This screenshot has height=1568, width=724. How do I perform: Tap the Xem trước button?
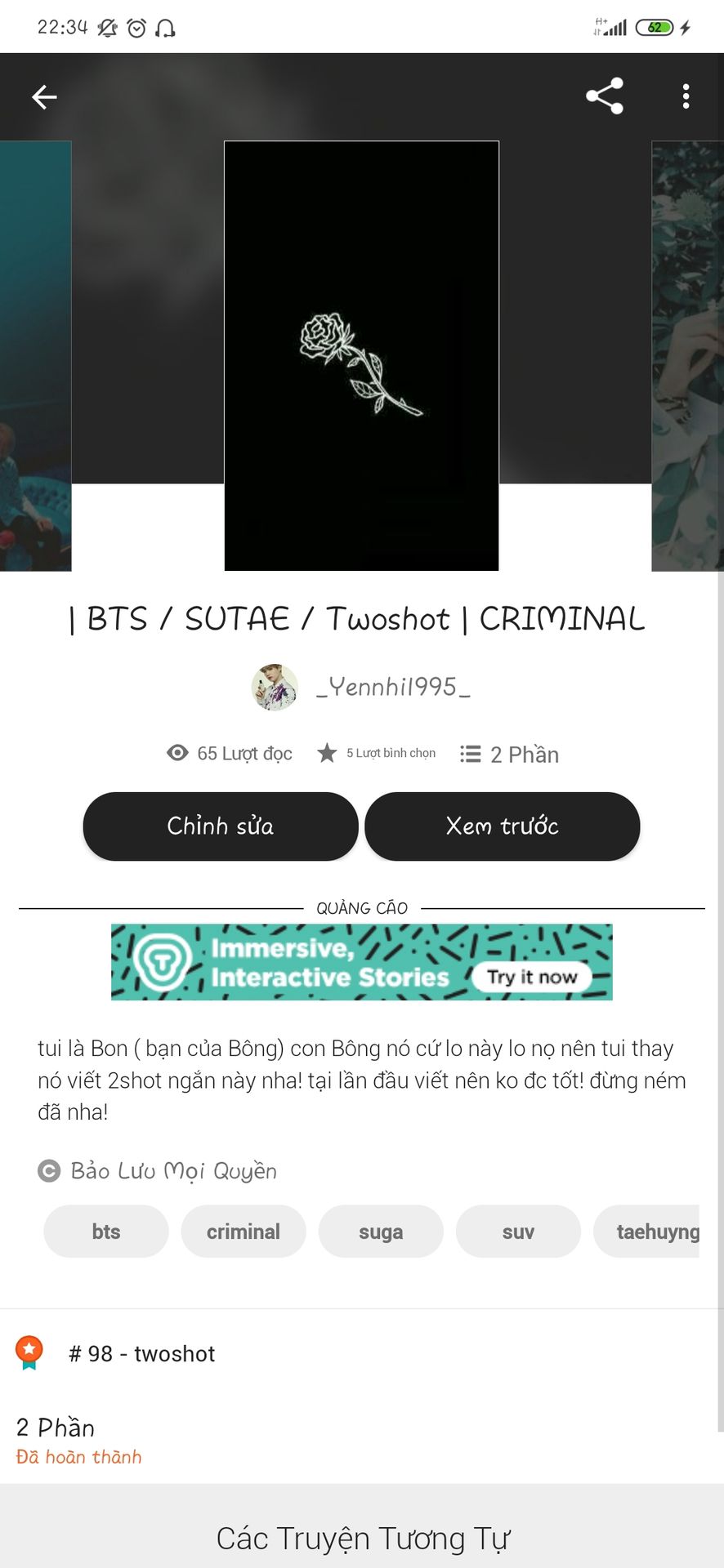(502, 826)
